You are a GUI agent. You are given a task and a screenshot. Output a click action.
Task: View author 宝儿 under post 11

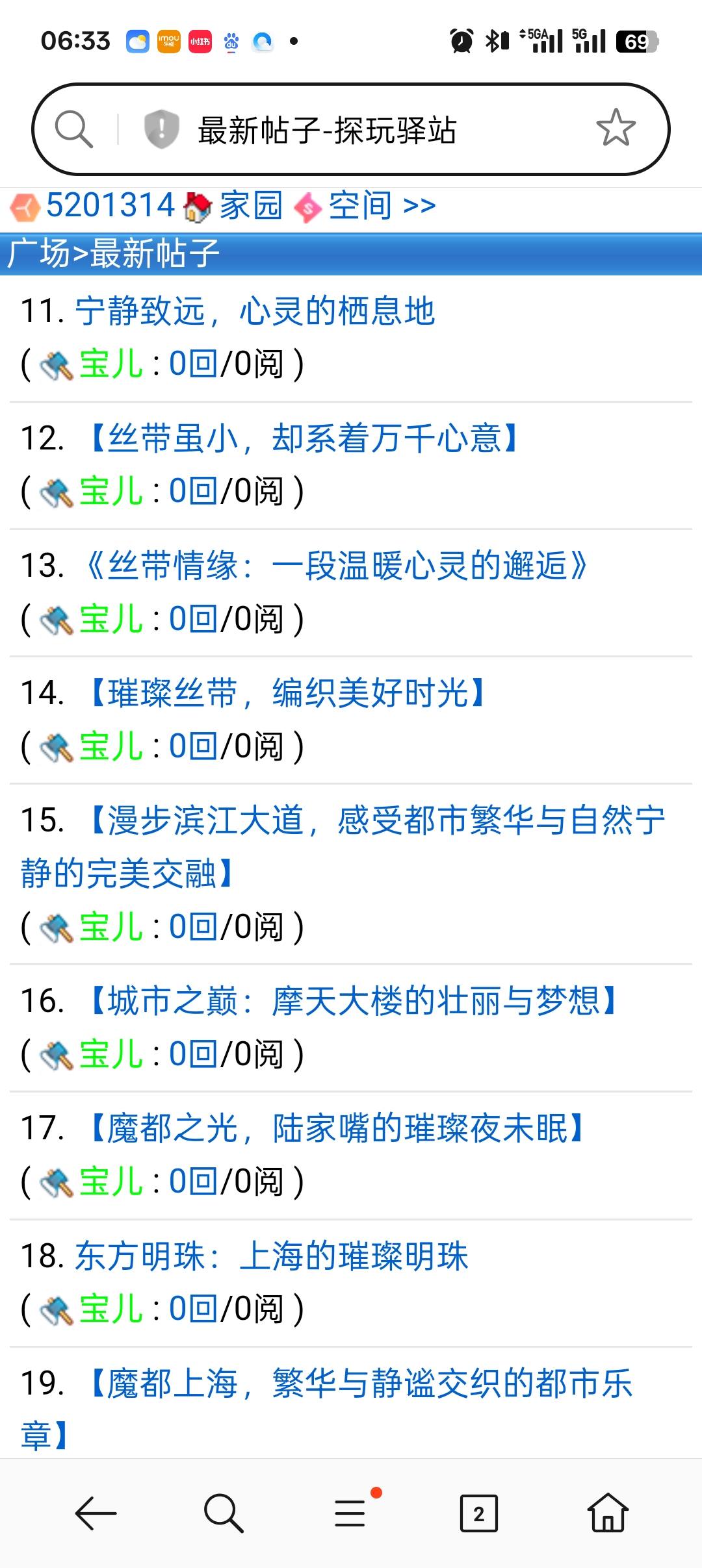point(110,363)
